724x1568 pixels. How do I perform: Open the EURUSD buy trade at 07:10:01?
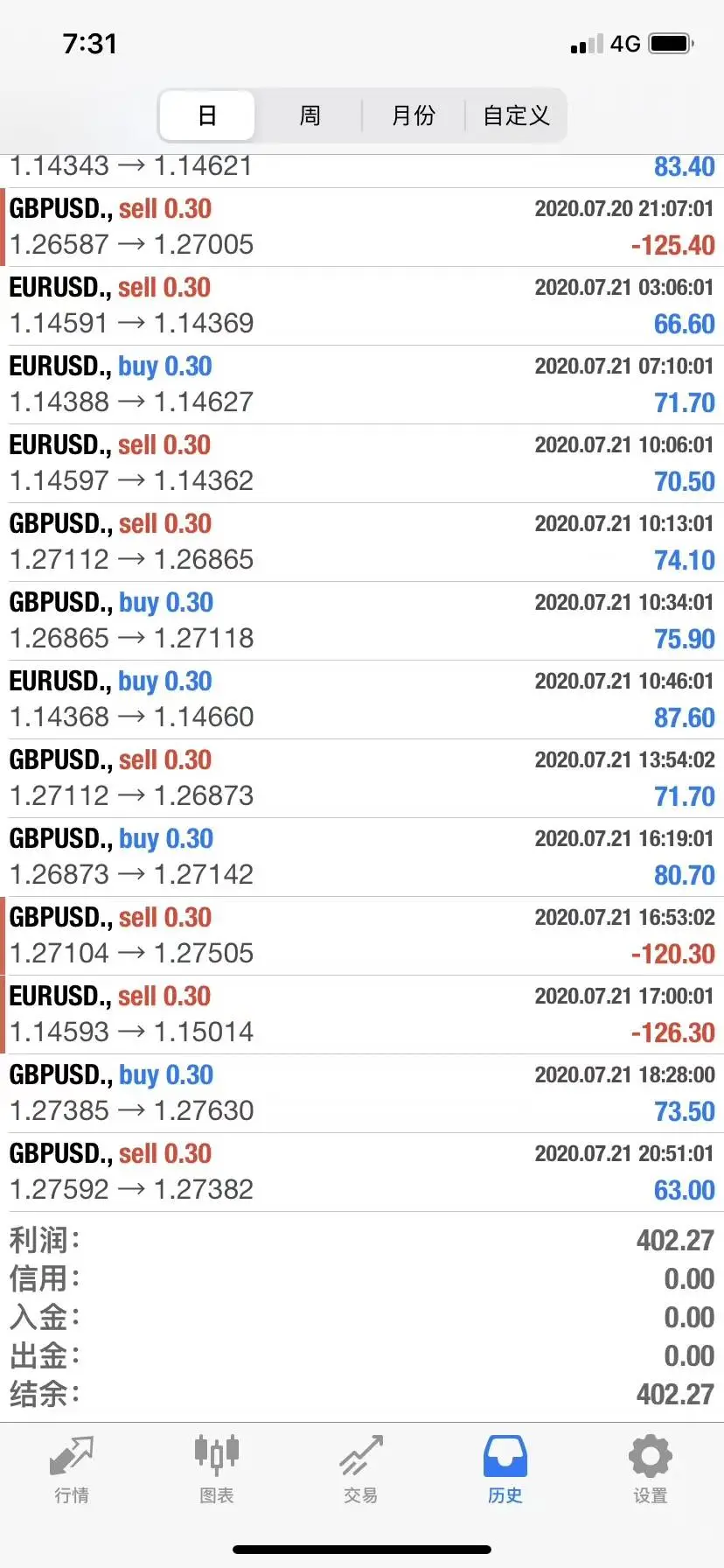click(x=362, y=385)
